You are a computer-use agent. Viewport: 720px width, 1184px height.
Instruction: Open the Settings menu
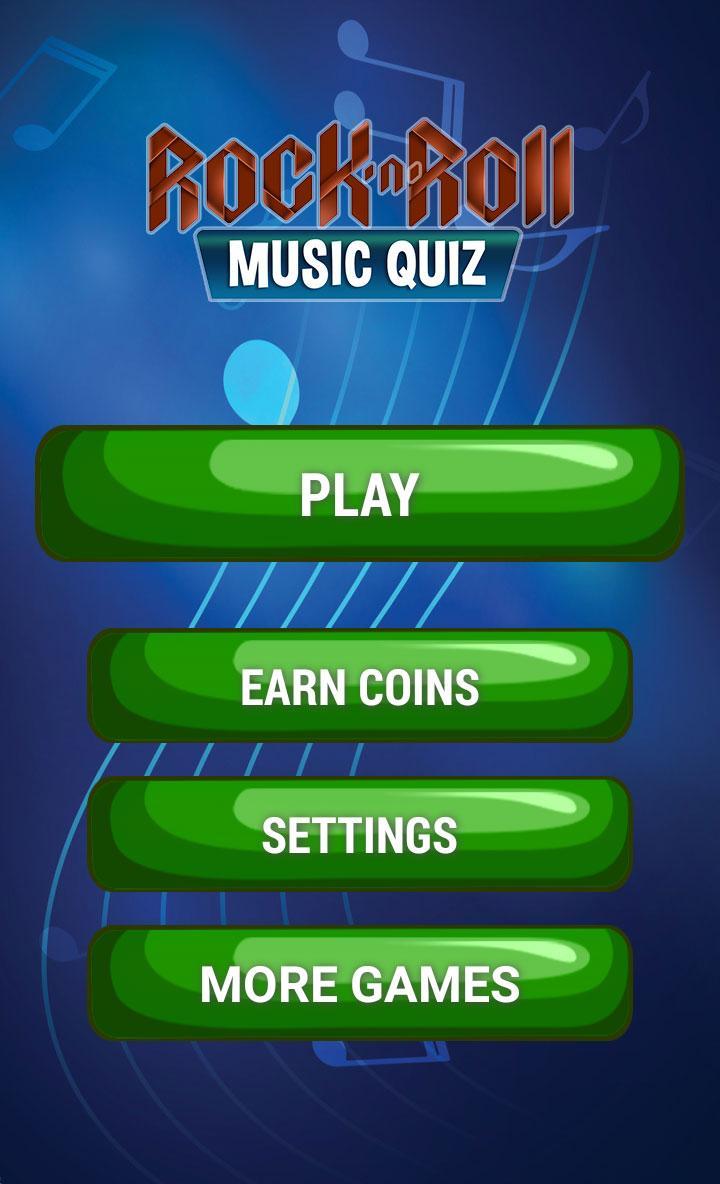click(x=360, y=834)
